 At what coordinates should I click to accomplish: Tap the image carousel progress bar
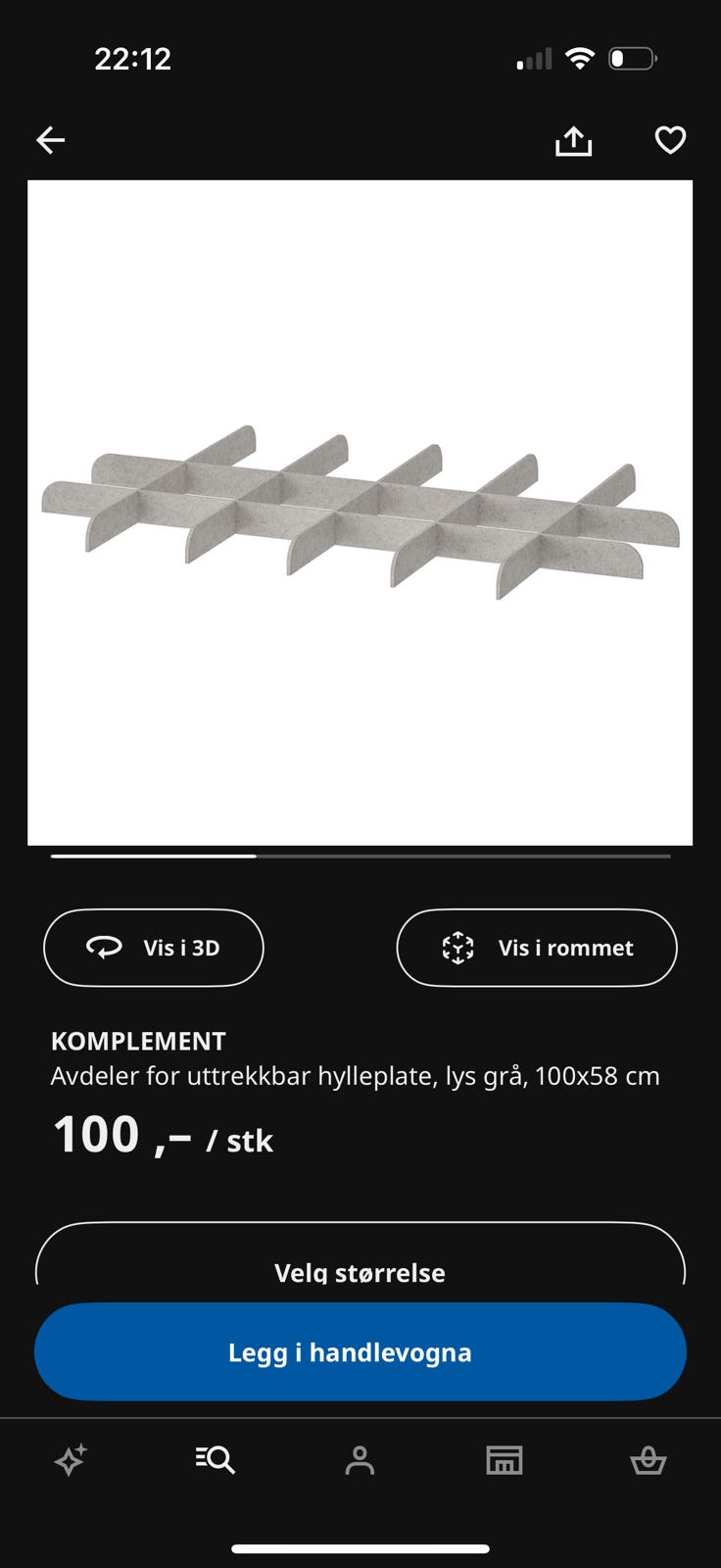click(x=360, y=856)
